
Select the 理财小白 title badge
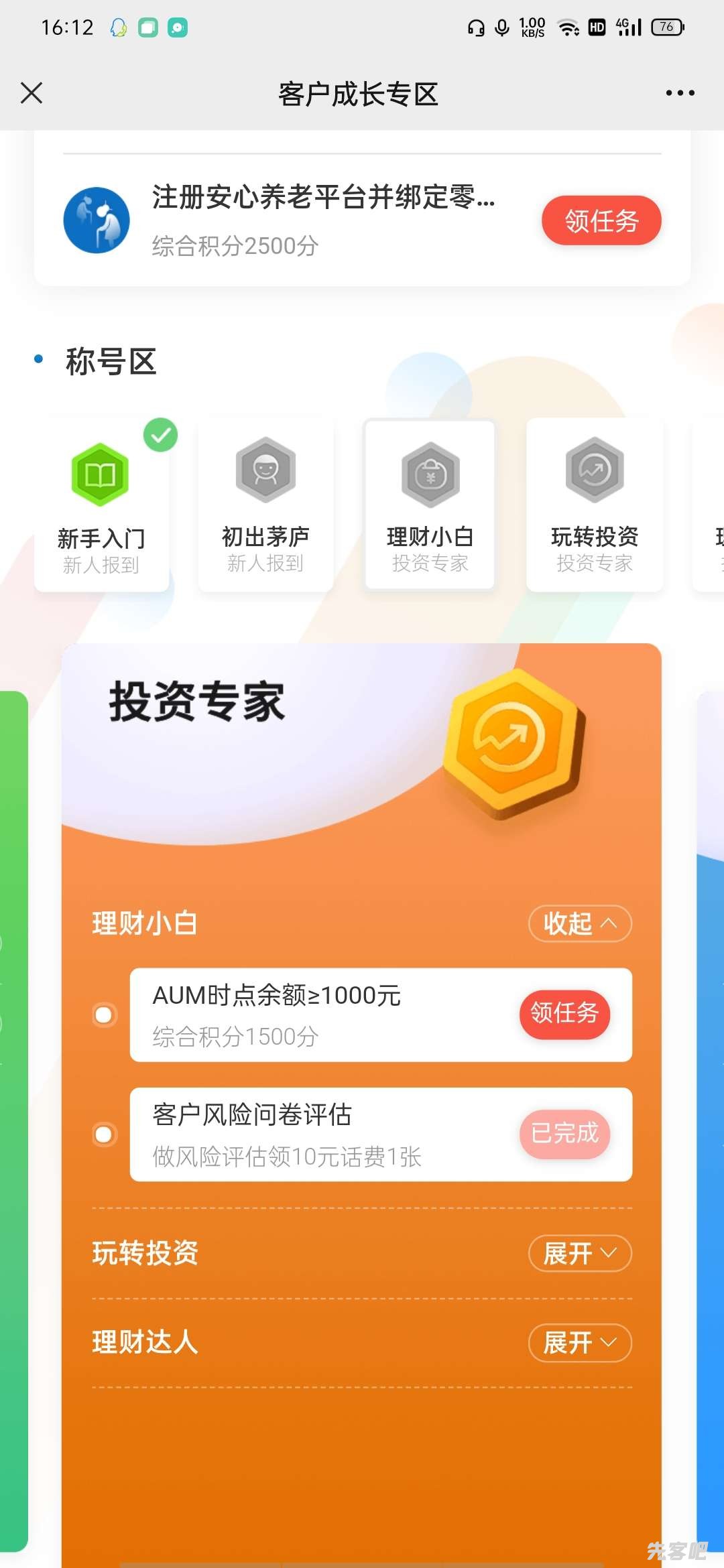point(430,505)
